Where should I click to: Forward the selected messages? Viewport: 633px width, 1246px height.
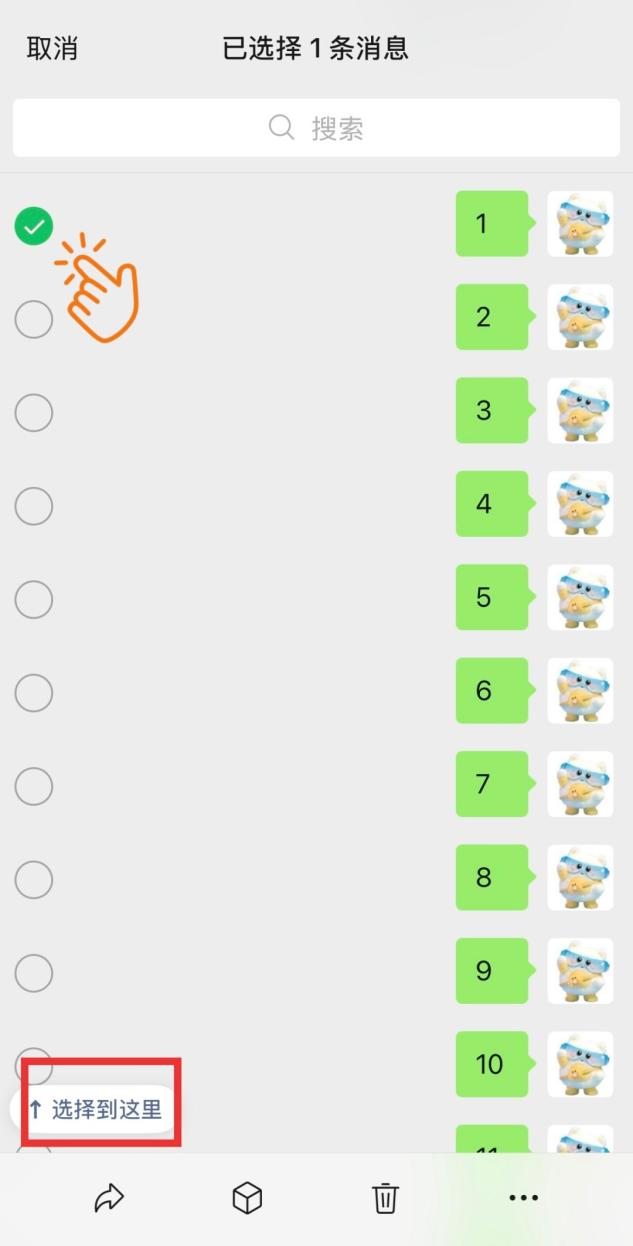(x=109, y=1197)
